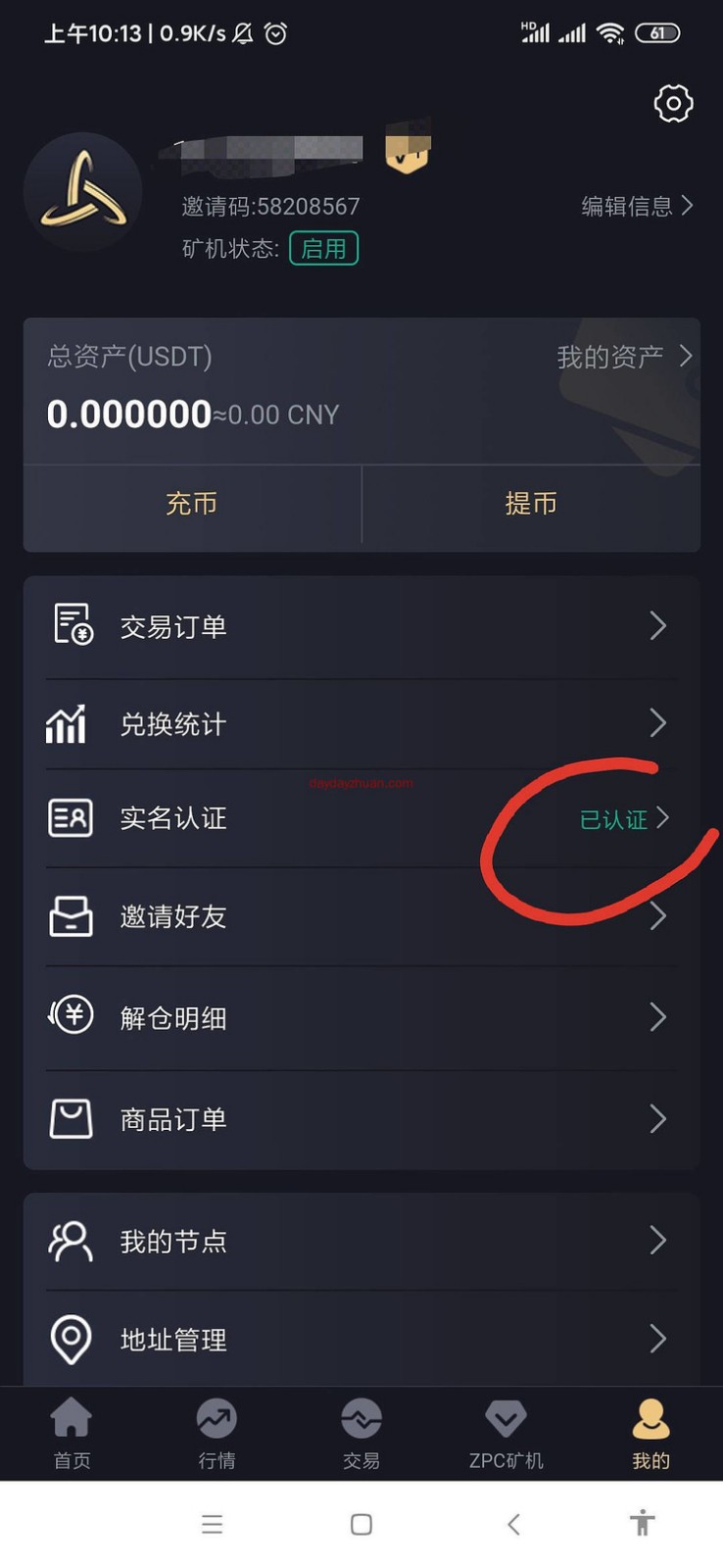Screen dimensions: 723x1568
Task: Tap the system back button
Action: click(513, 1524)
